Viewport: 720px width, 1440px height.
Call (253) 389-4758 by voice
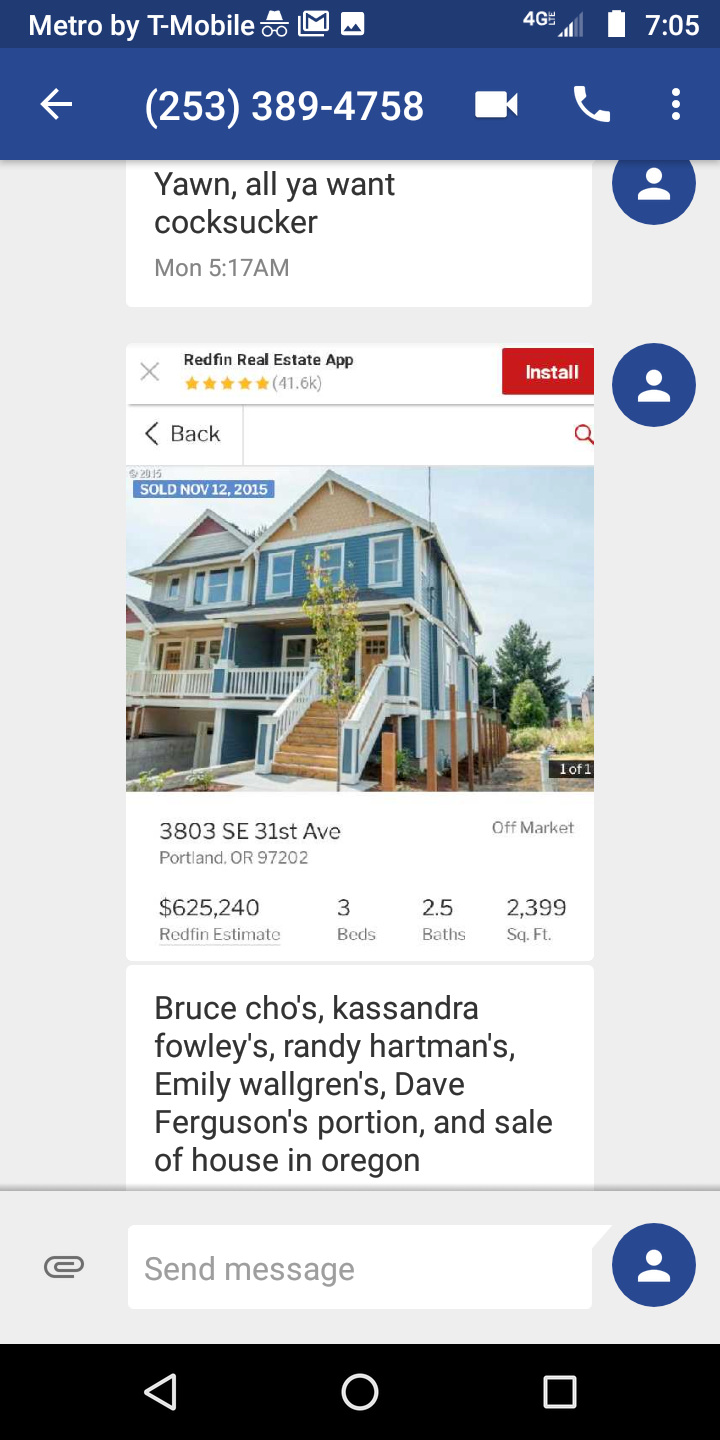tap(591, 104)
